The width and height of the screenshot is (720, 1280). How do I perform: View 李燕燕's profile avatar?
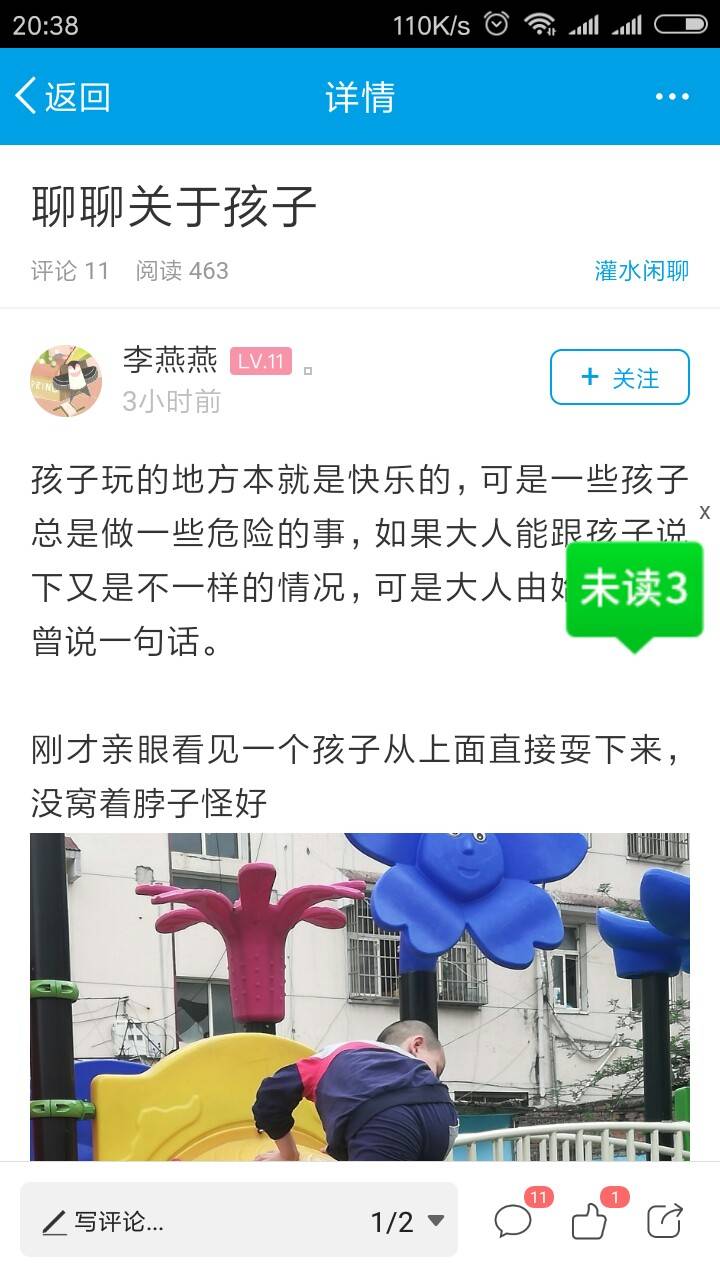click(x=66, y=380)
